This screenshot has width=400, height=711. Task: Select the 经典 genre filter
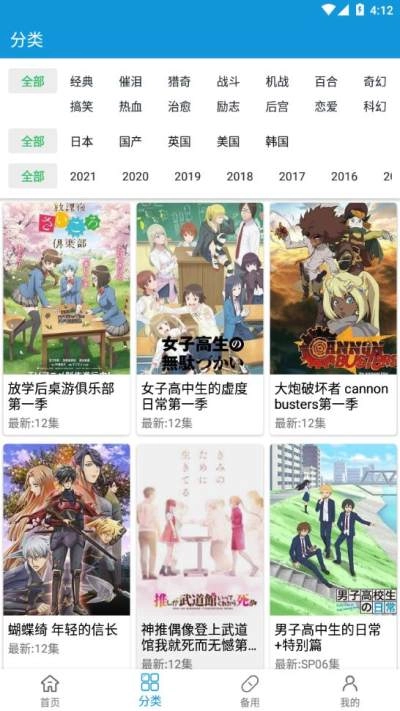click(x=82, y=82)
